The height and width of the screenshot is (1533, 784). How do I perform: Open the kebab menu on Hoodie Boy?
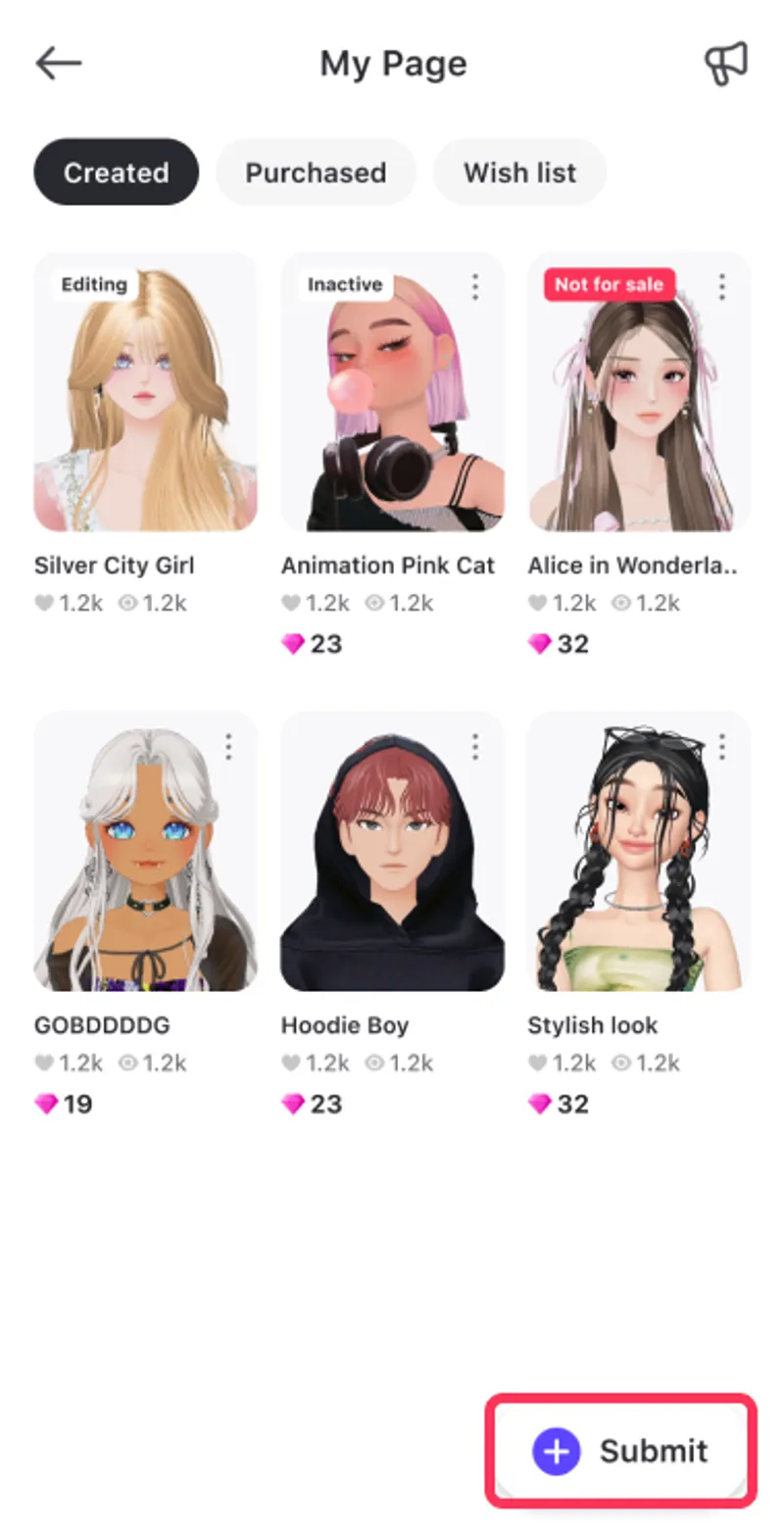[x=474, y=746]
